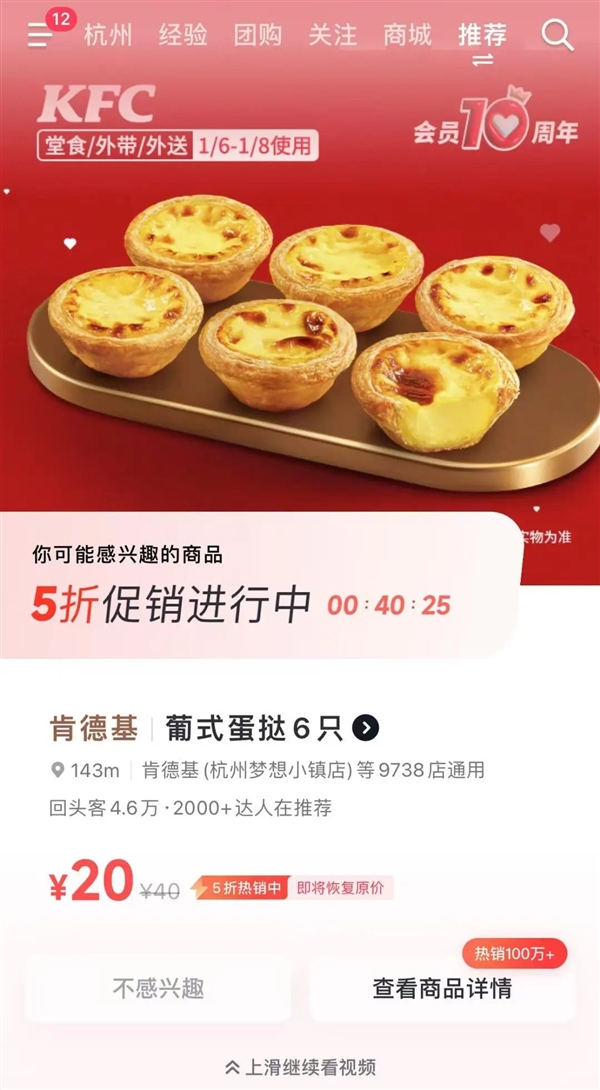Screen dimensions: 600x1090
Task: Select the 商城 tab
Action: click(408, 35)
